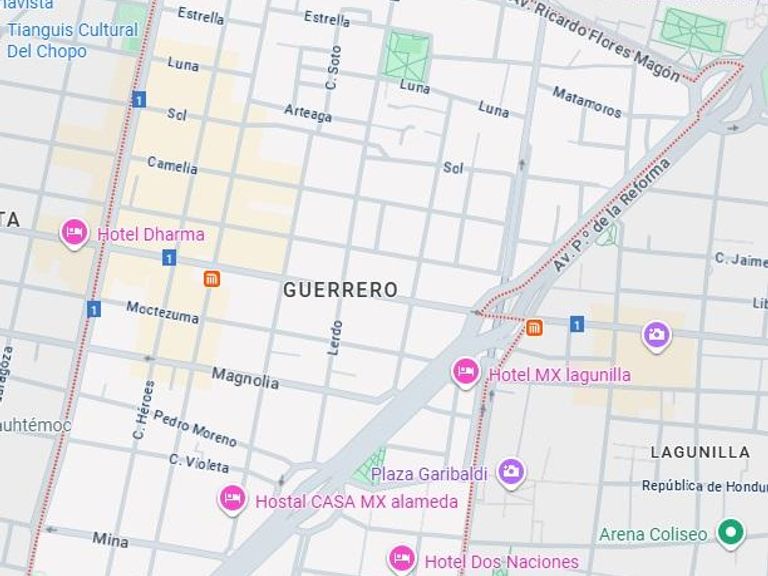Open the Hotel Dharma pin
The height and width of the screenshot is (576, 768).
pyautogui.click(x=74, y=234)
